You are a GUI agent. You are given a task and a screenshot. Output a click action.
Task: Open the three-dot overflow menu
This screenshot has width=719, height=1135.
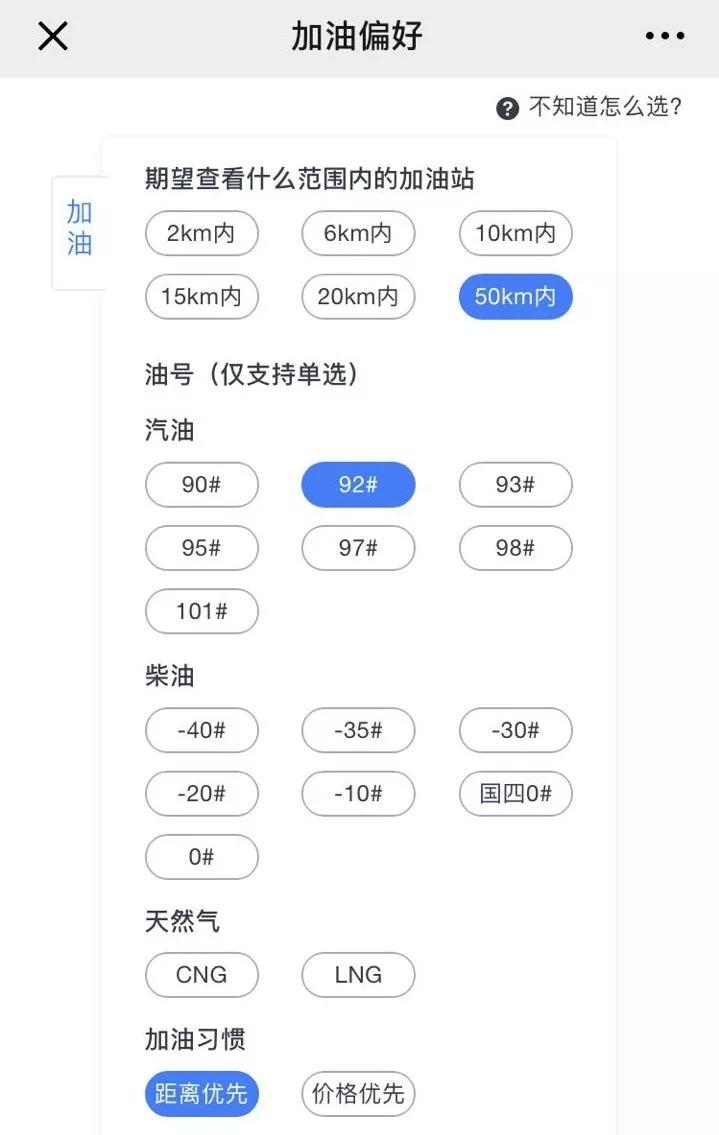click(x=664, y=37)
